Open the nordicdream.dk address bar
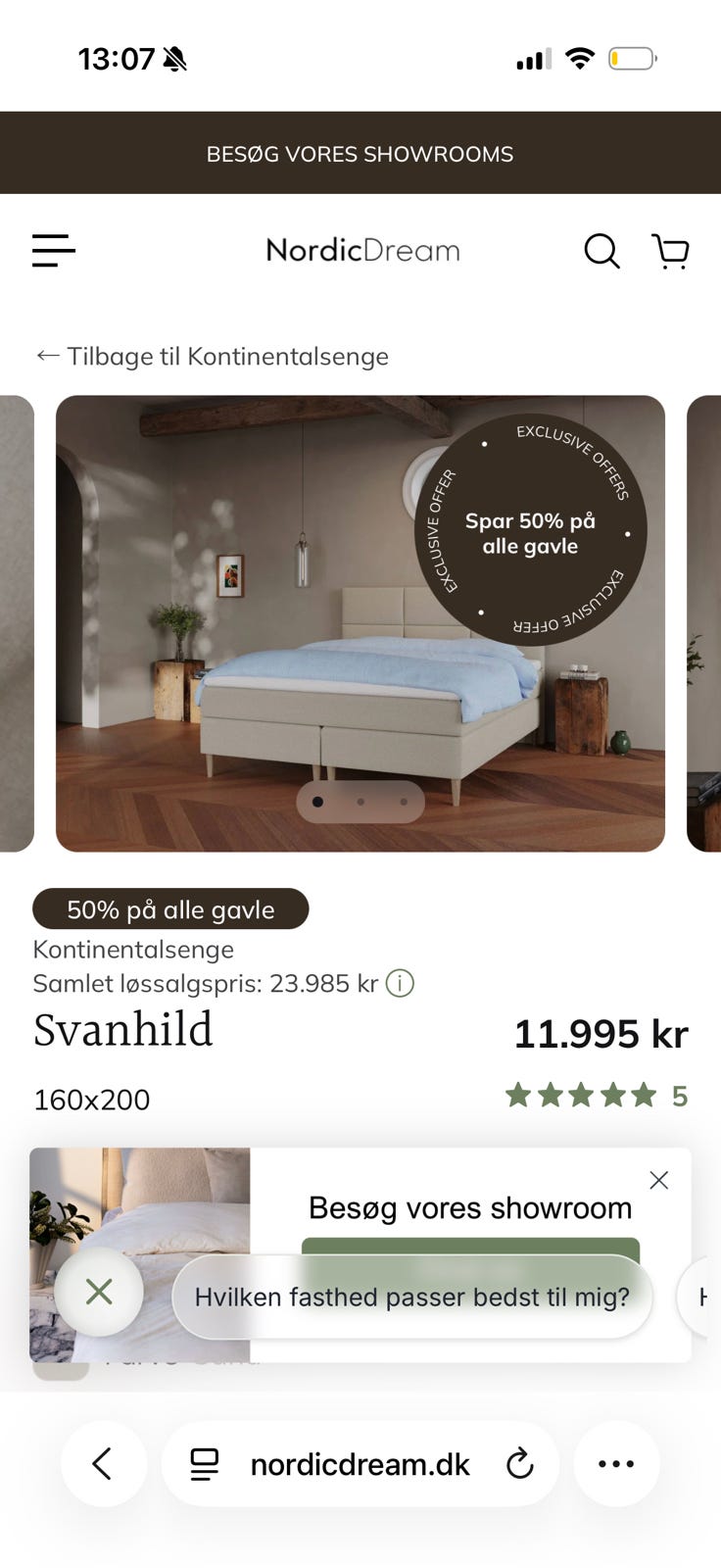 pos(360,1464)
